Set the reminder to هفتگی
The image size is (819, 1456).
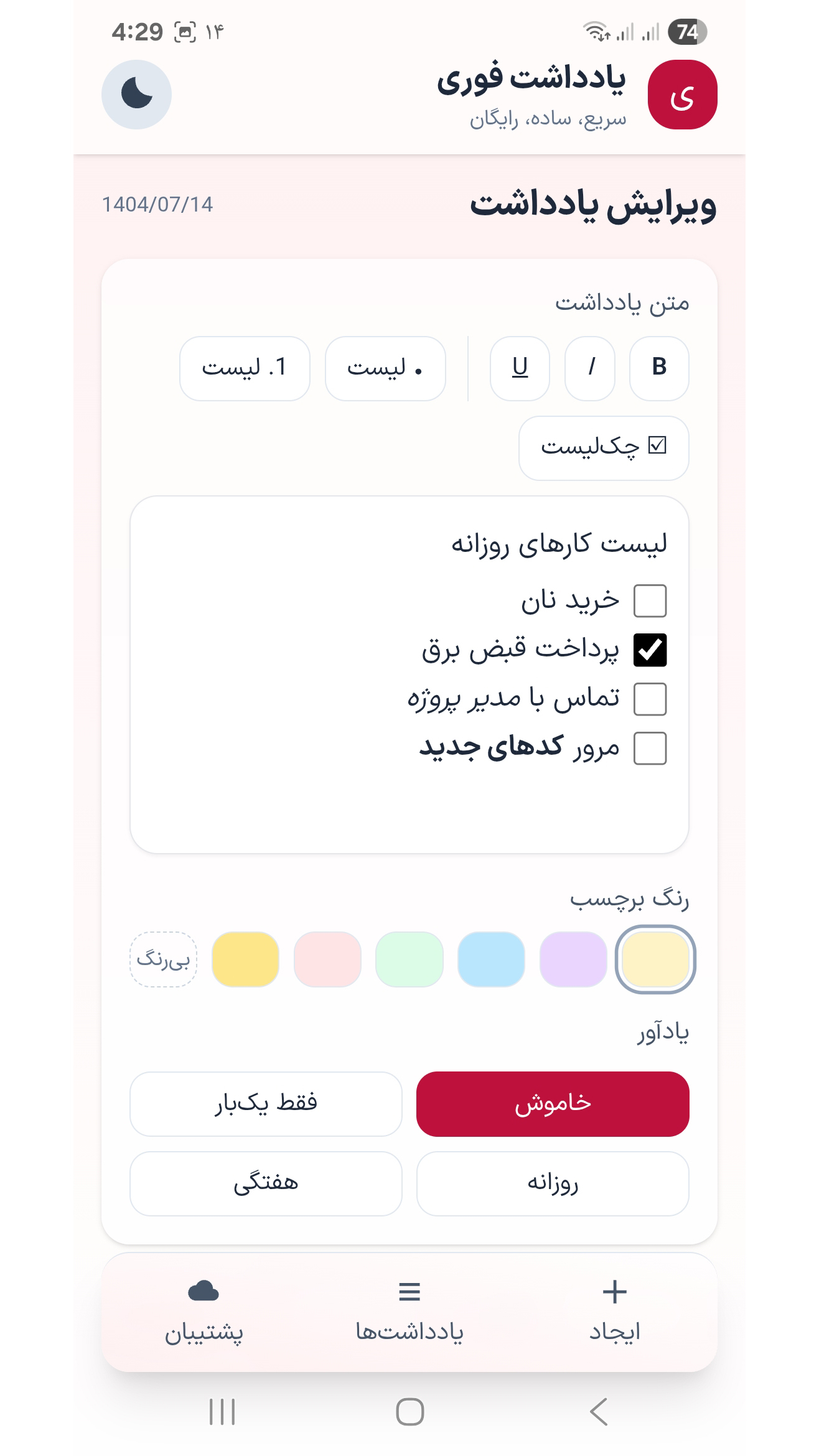pos(266,1183)
